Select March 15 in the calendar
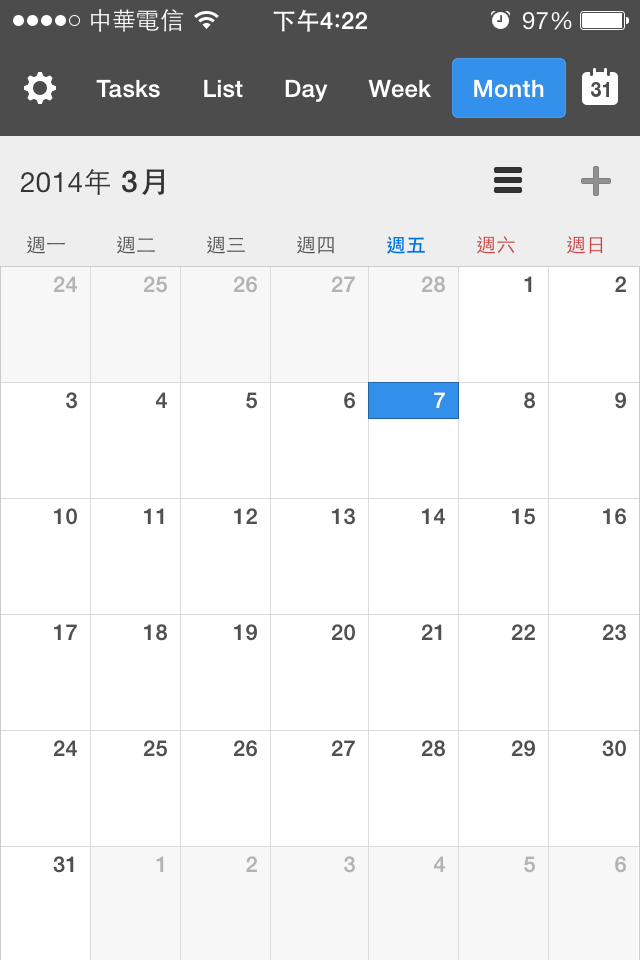 click(503, 556)
